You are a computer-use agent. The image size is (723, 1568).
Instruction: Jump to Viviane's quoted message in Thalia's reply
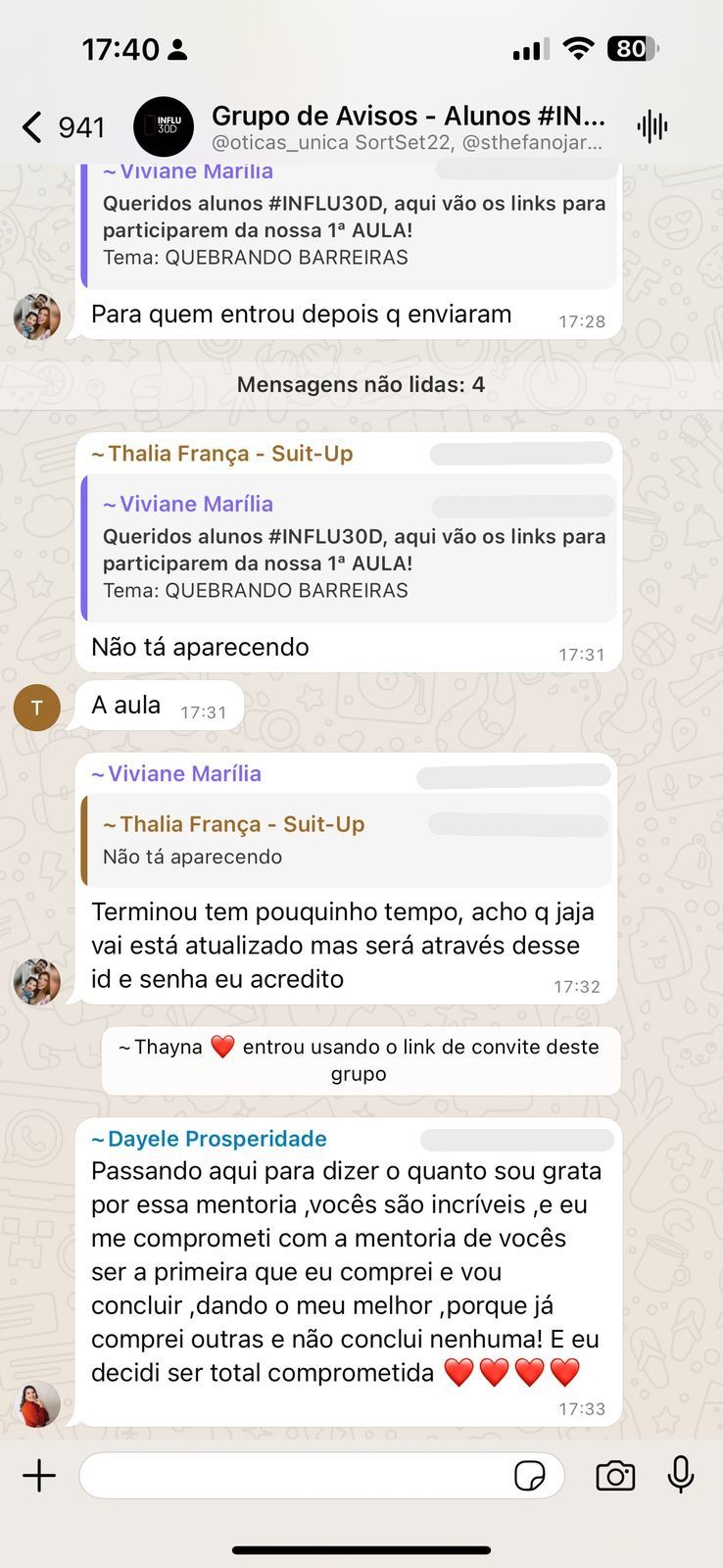(351, 549)
